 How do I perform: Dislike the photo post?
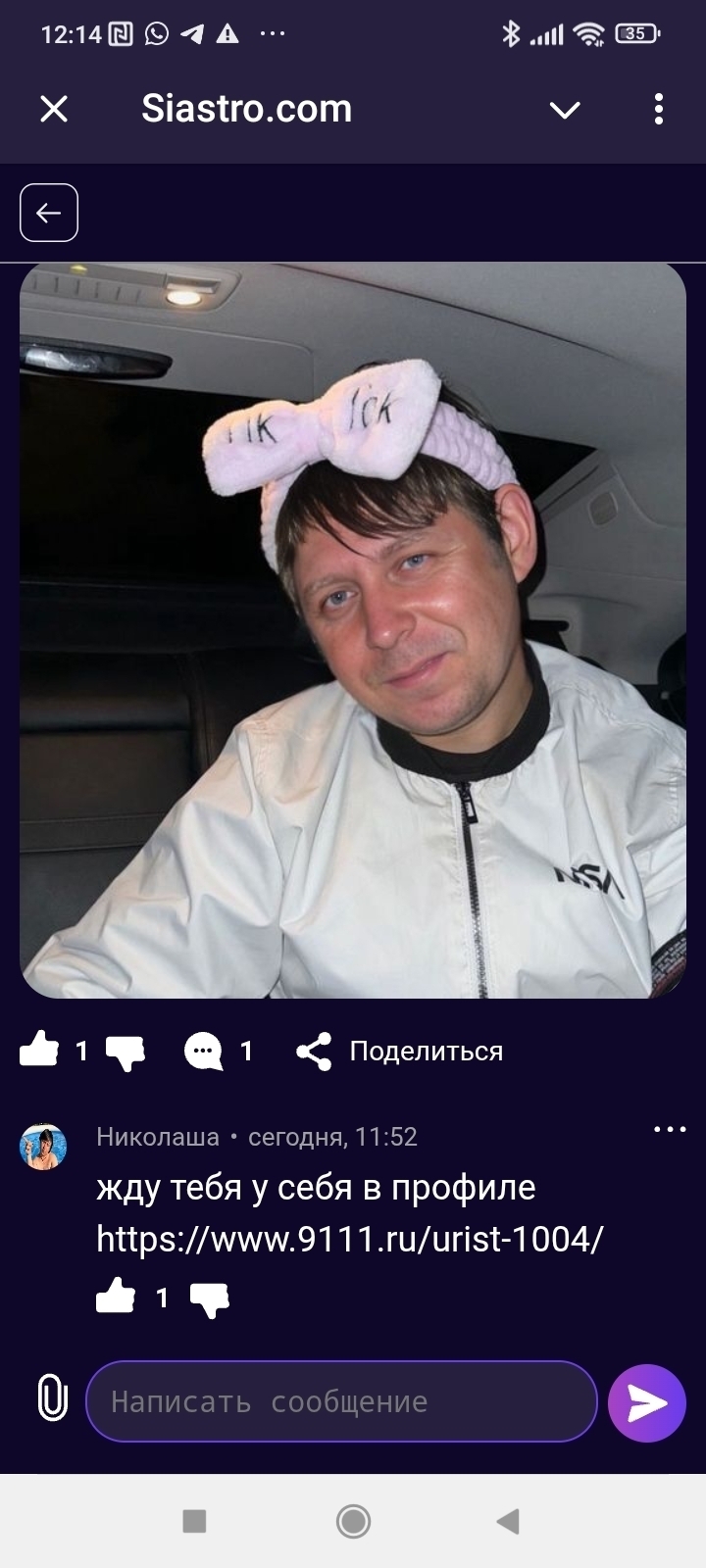tap(125, 1053)
